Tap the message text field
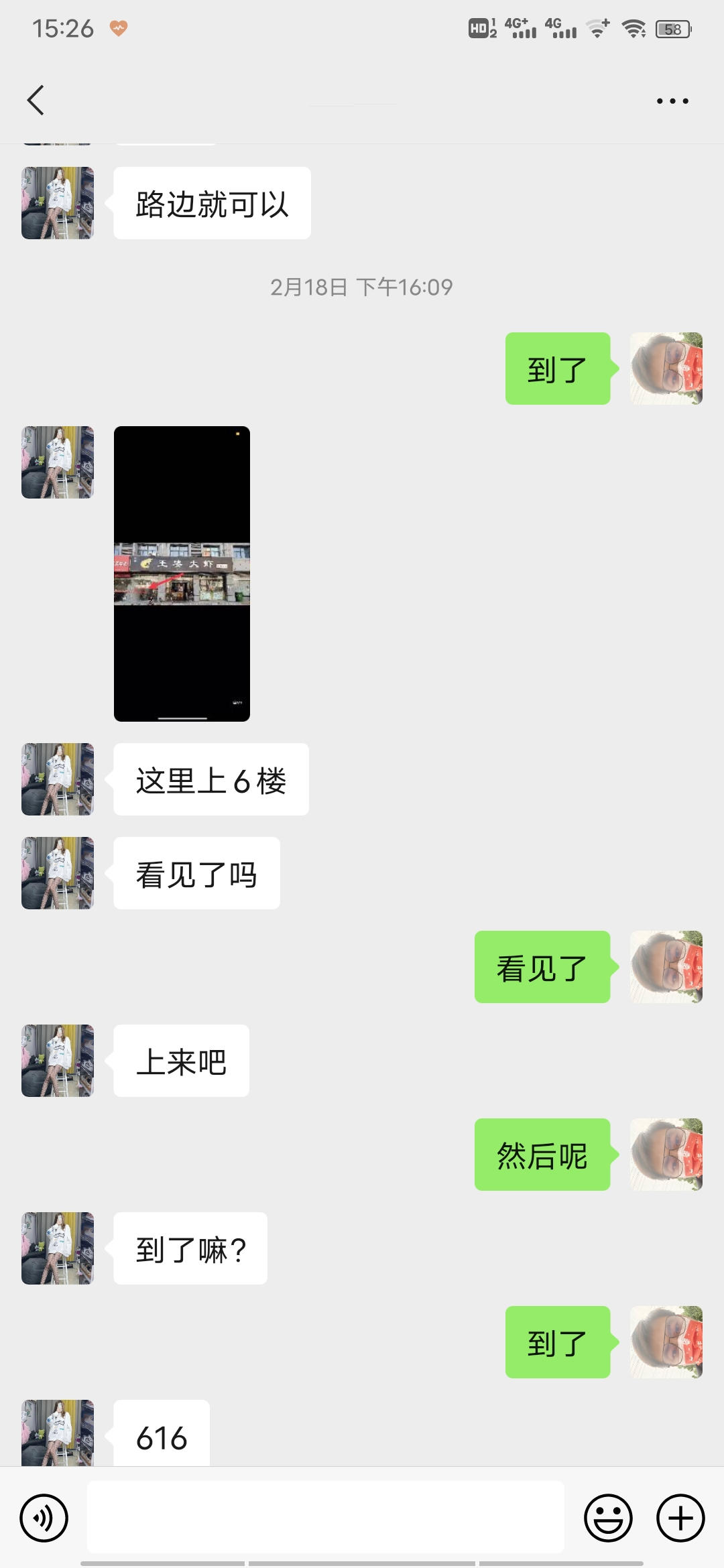724x1568 pixels. coord(325,1517)
